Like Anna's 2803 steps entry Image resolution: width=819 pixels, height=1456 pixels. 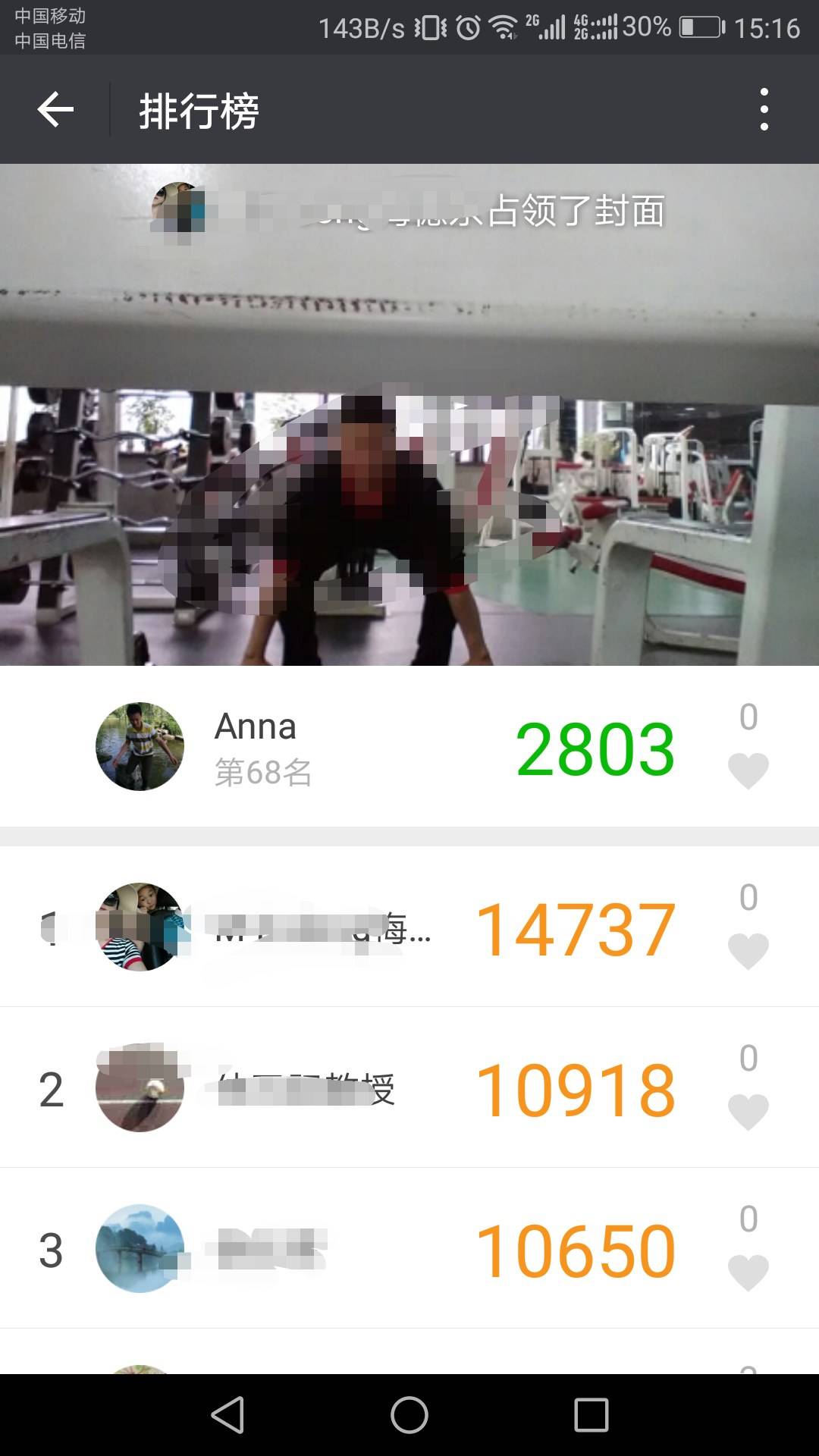pyautogui.click(x=748, y=770)
